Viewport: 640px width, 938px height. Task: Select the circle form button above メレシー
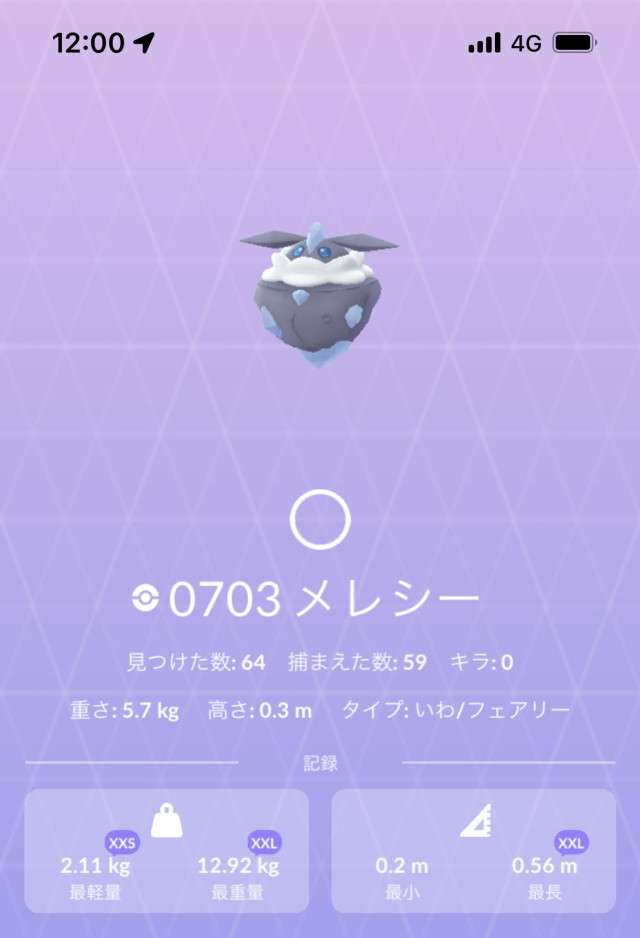pyautogui.click(x=320, y=521)
